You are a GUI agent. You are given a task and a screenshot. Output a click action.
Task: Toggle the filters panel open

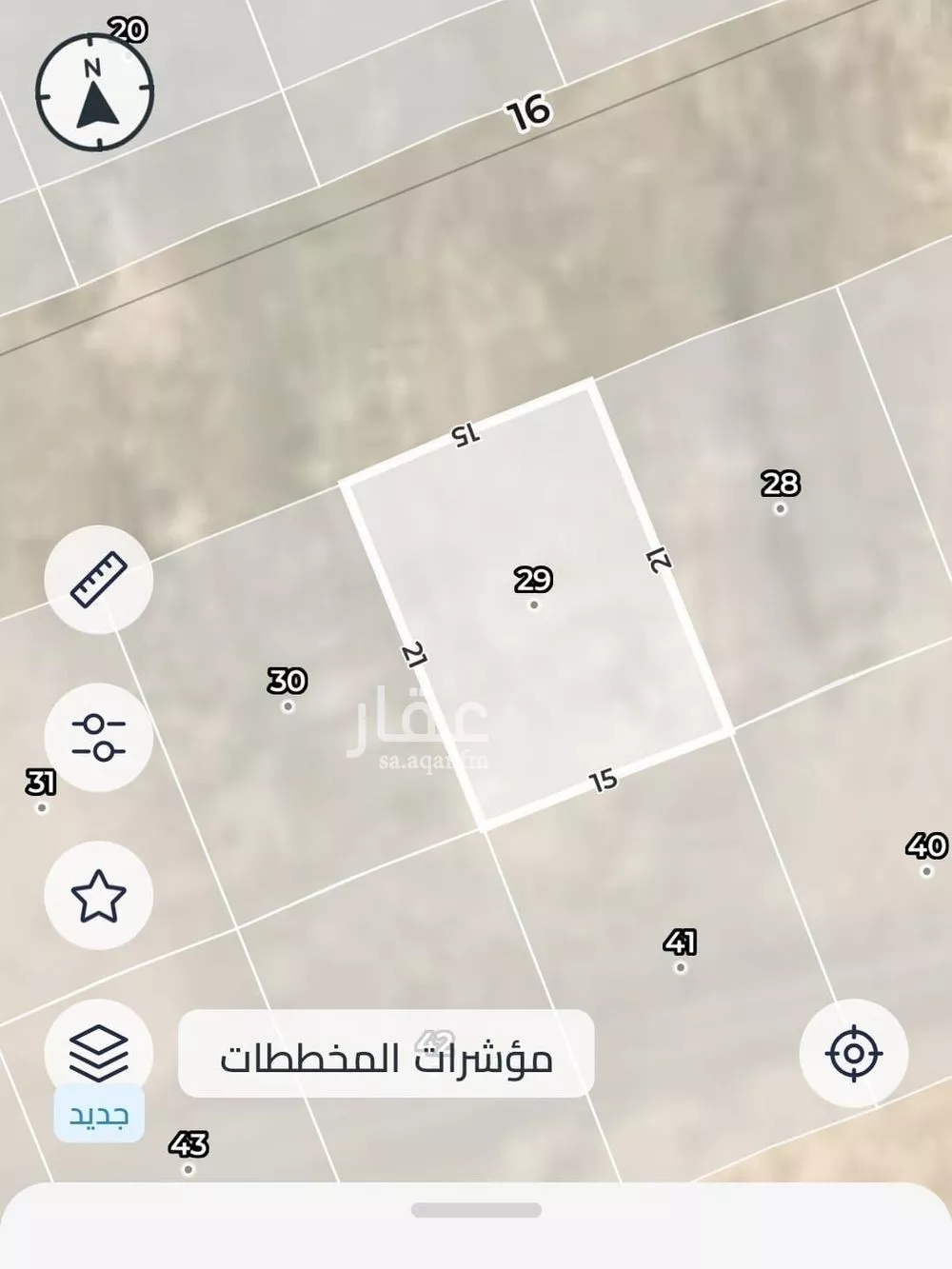pyautogui.click(x=100, y=738)
